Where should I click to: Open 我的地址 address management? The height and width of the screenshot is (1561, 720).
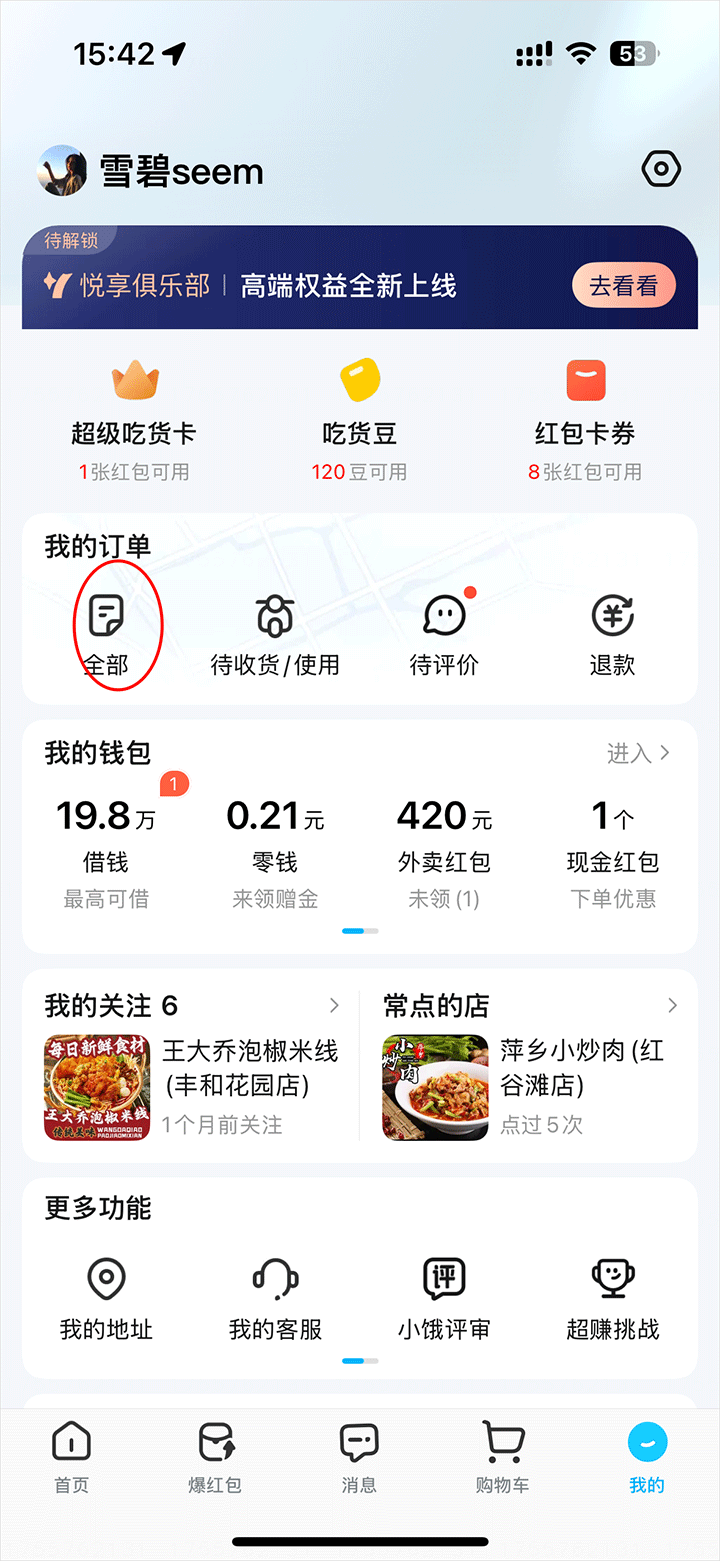106,1297
